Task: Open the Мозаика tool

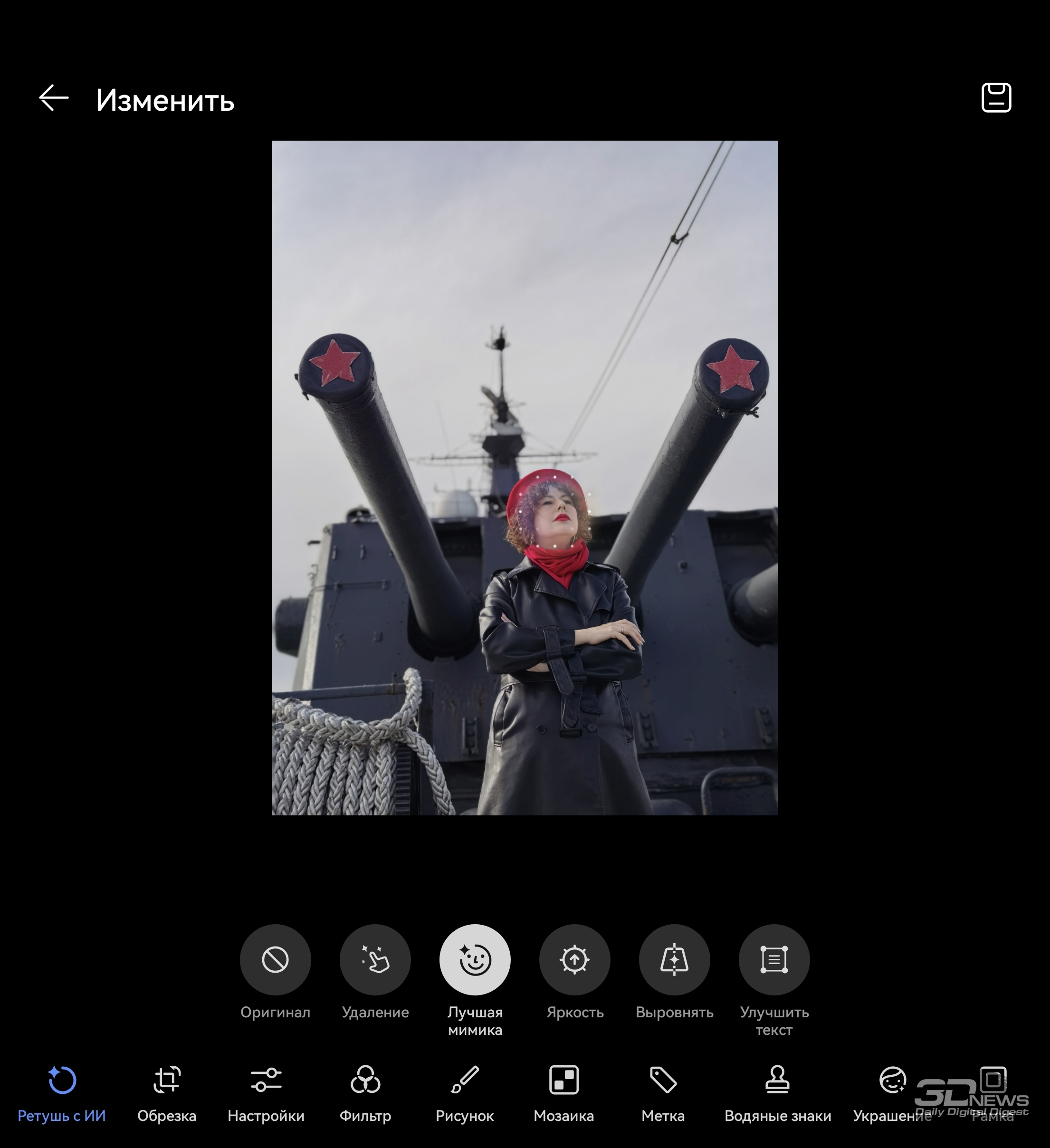Action: tap(563, 1091)
